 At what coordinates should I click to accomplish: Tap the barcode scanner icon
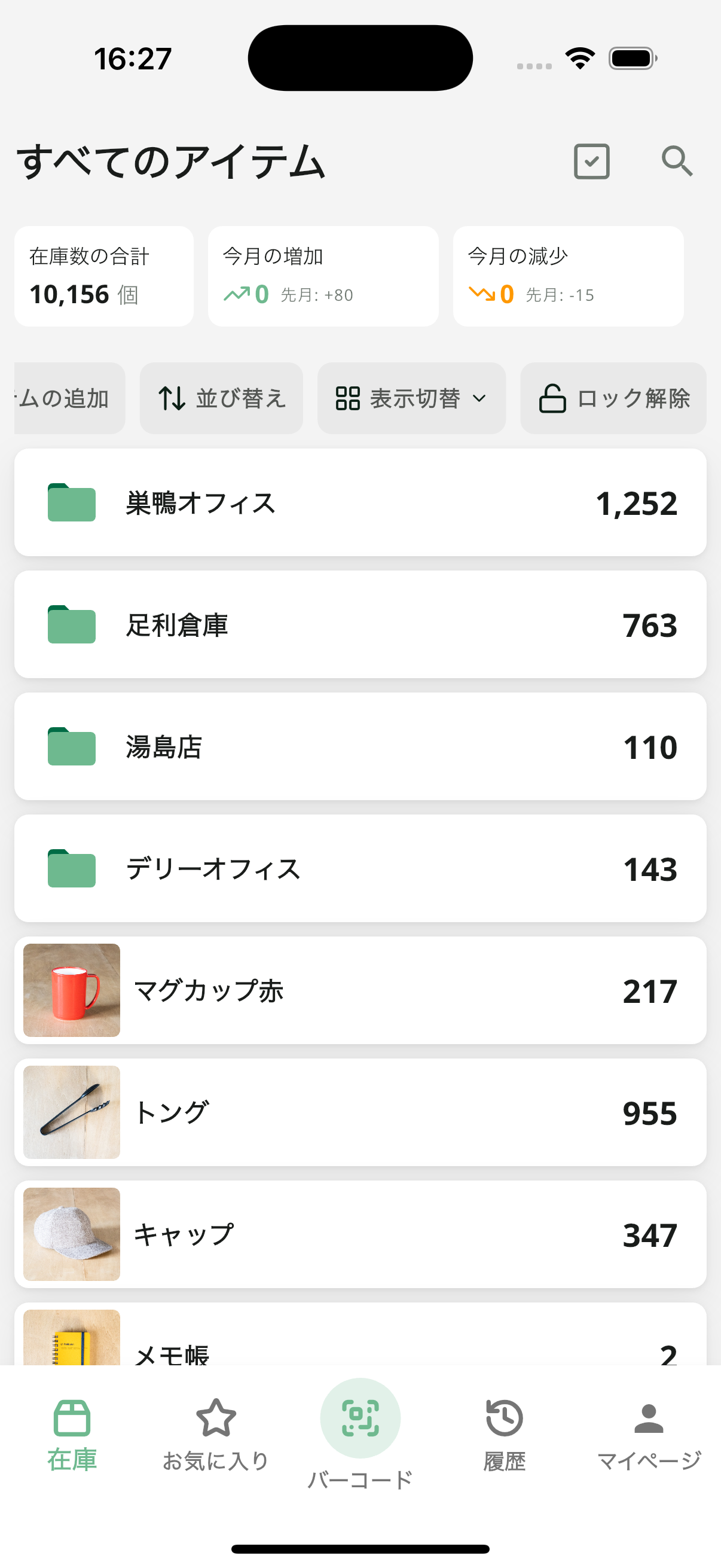(x=360, y=1420)
